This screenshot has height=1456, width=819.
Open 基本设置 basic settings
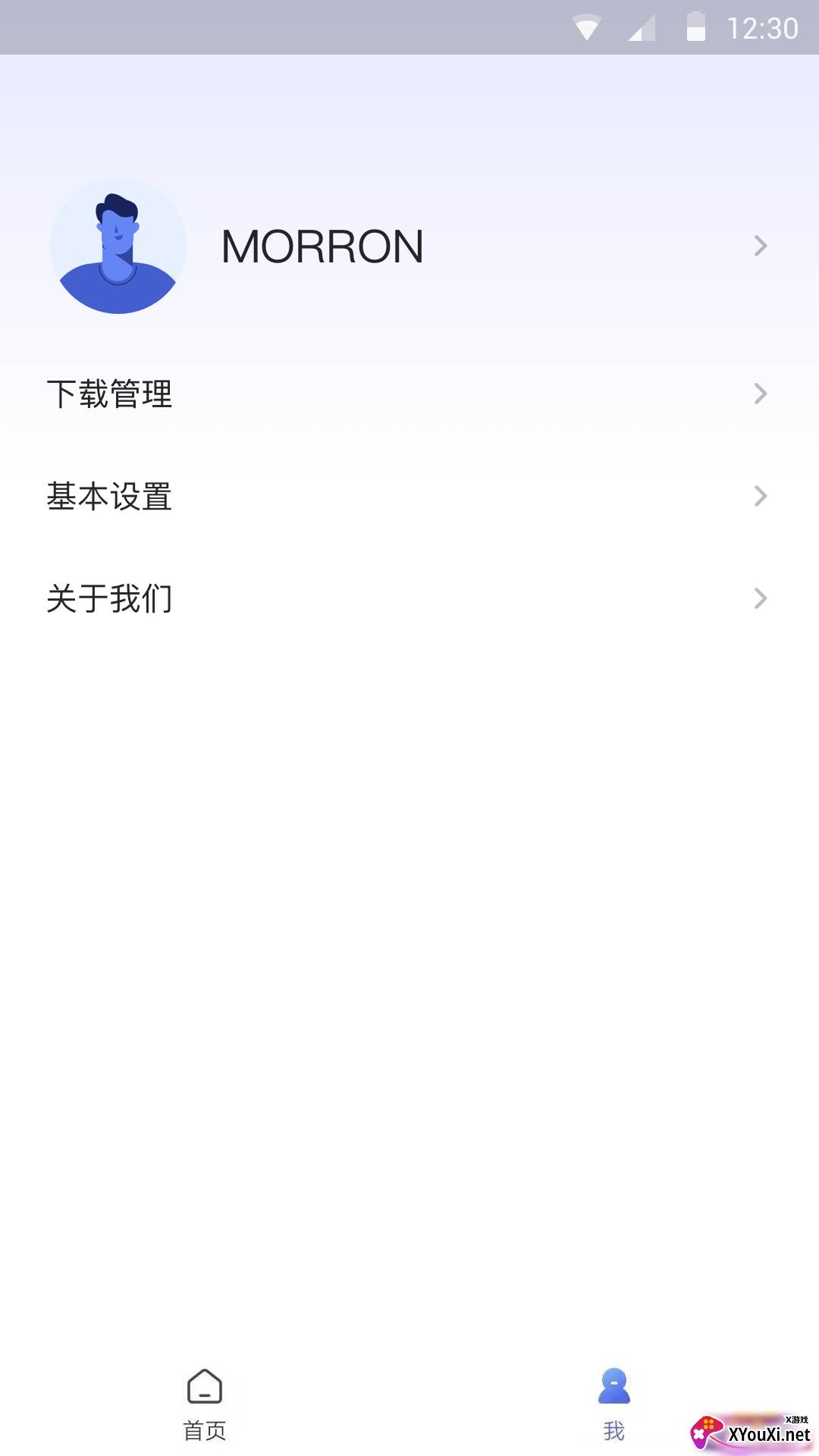(x=409, y=496)
